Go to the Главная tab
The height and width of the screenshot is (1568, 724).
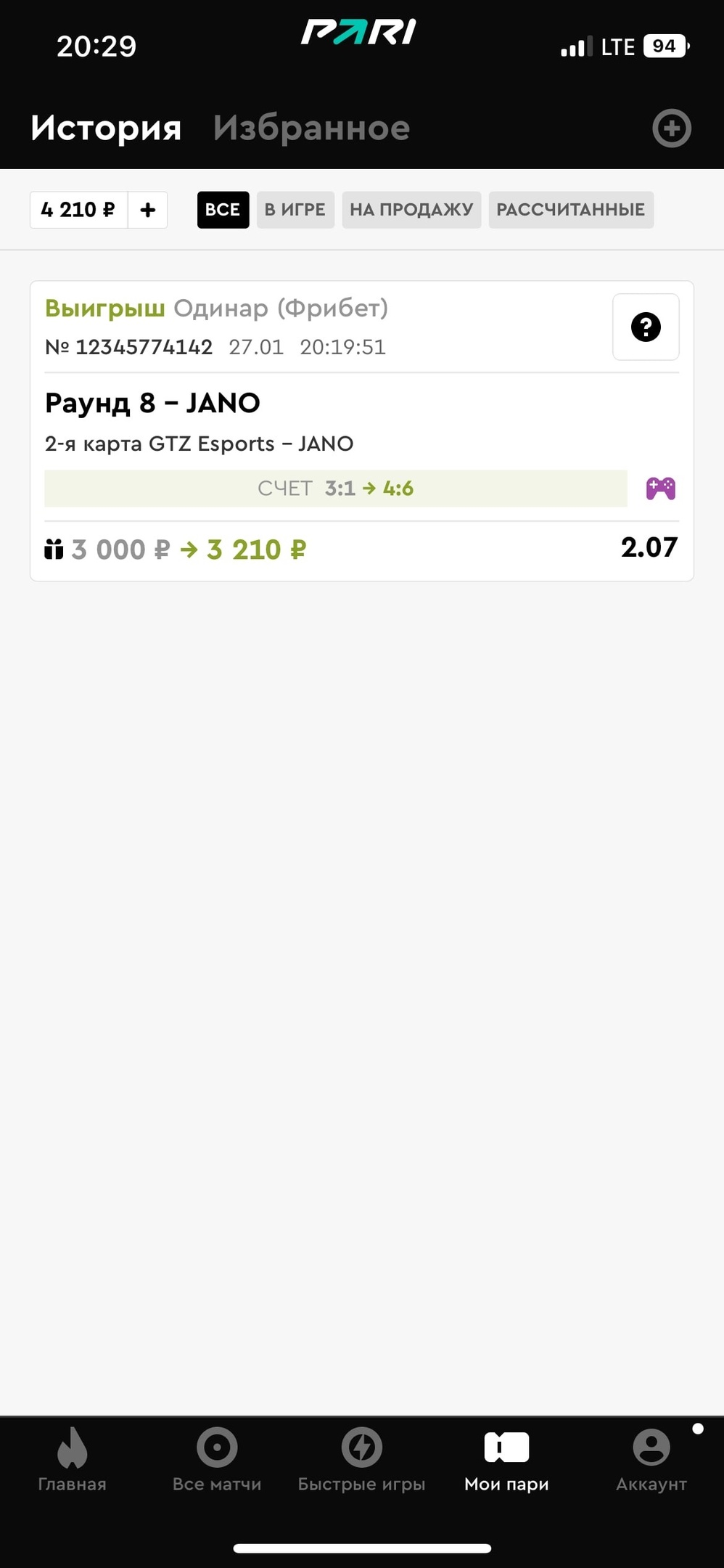click(72, 1460)
